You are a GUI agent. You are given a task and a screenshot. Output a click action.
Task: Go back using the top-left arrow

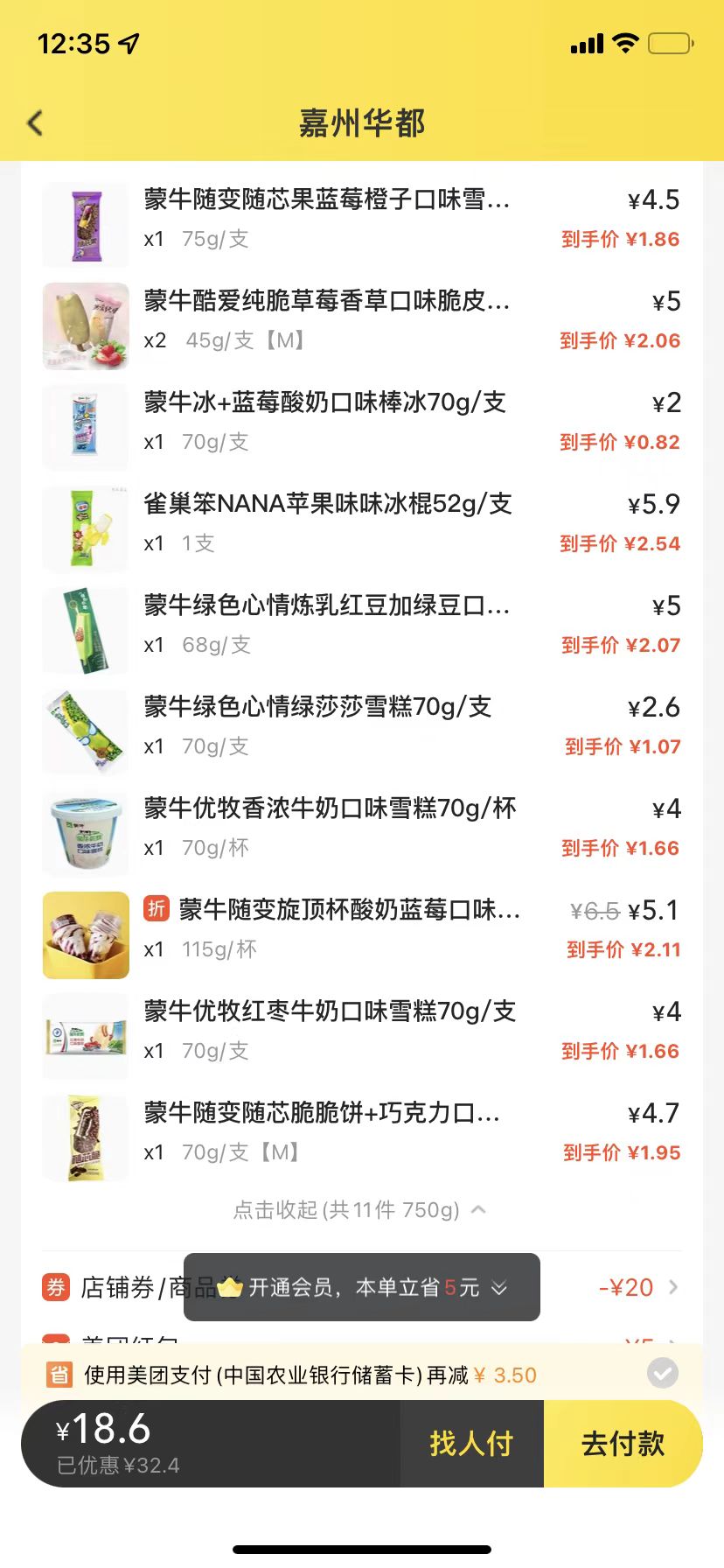(x=36, y=123)
